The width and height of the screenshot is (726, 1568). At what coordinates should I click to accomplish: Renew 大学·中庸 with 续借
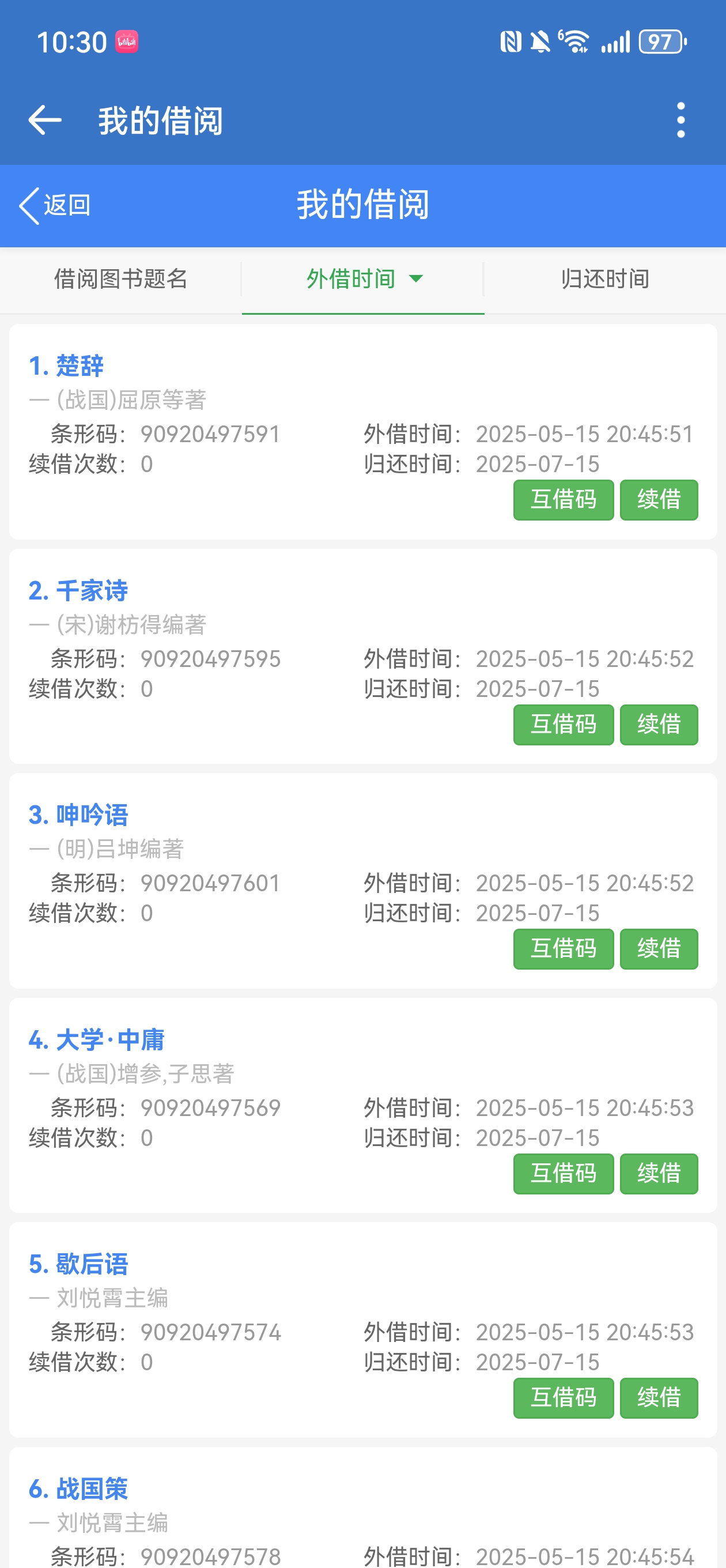(659, 1173)
